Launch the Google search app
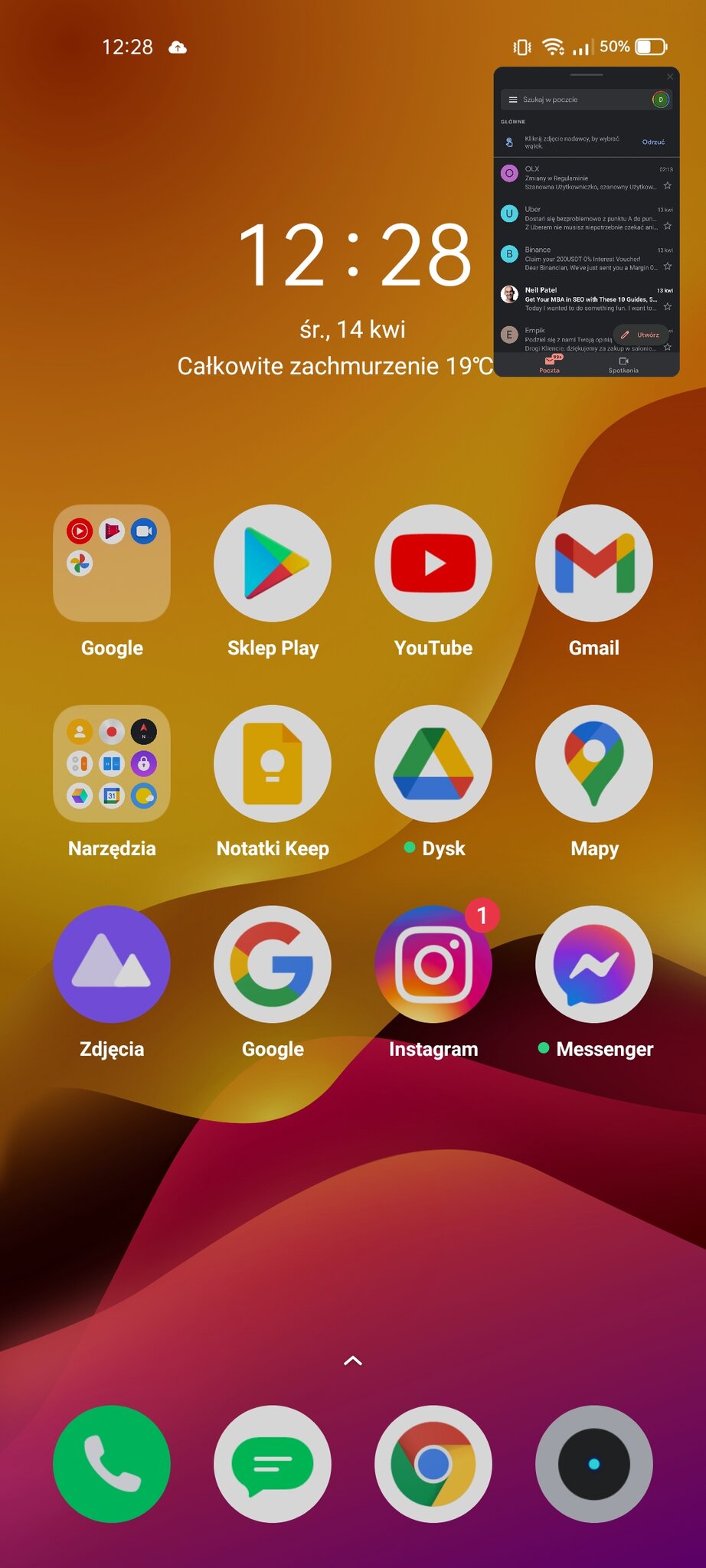706x1568 pixels. pos(273,965)
